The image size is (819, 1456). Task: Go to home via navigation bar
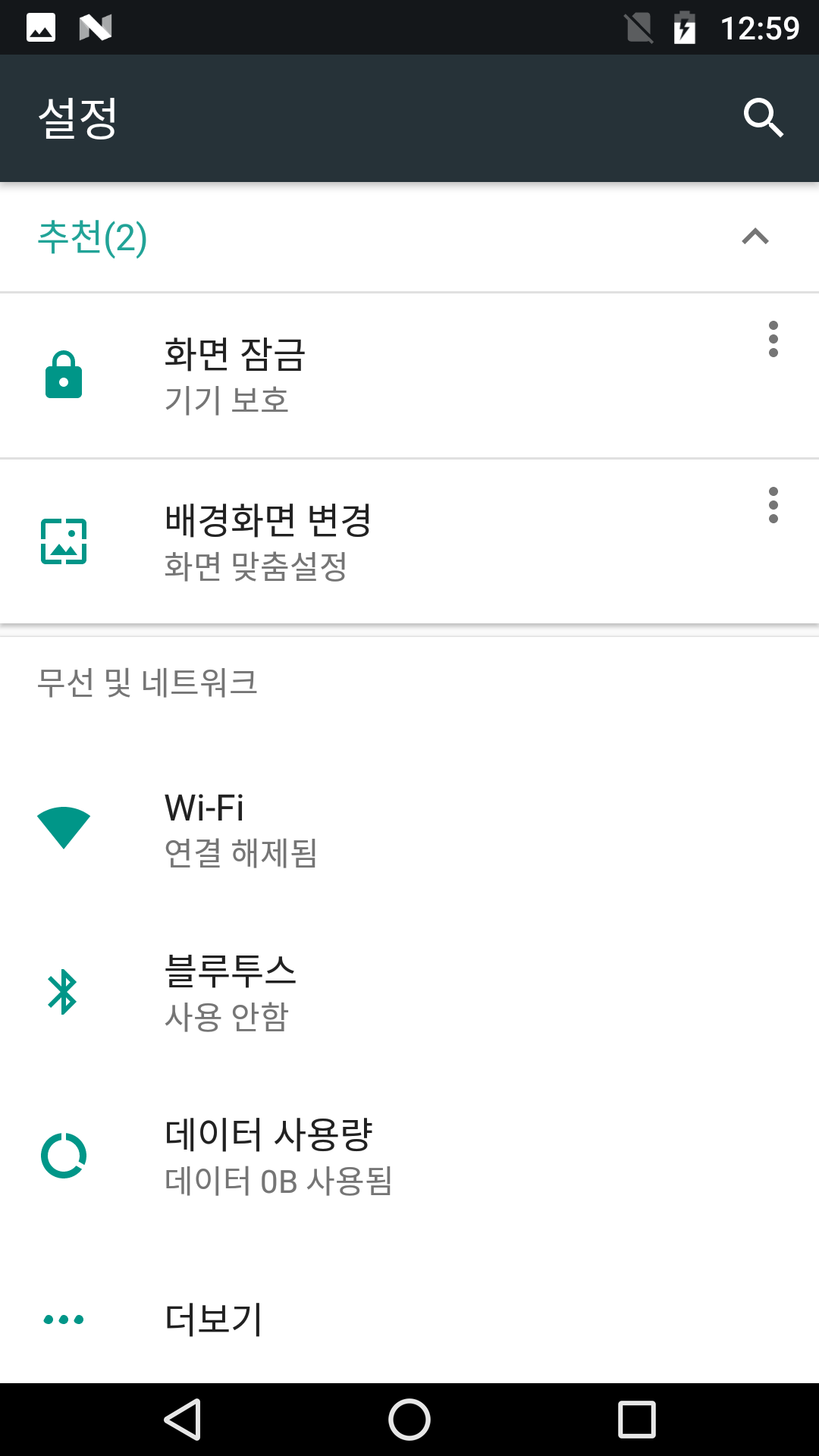(409, 1419)
